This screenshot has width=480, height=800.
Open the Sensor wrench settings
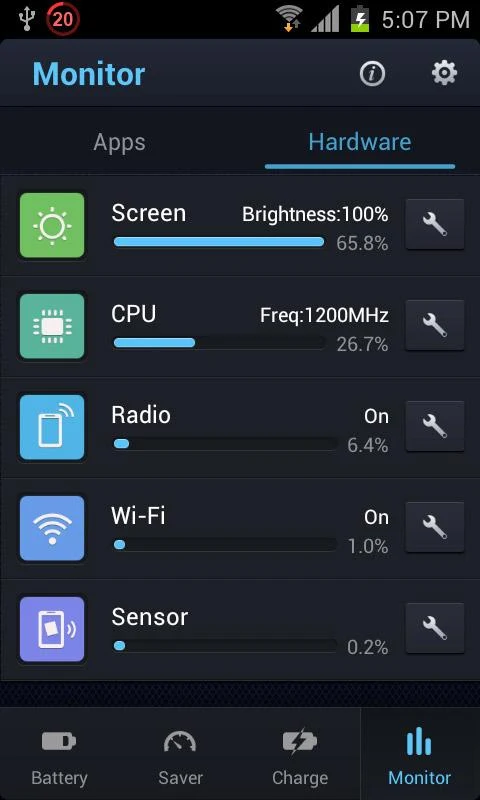pyautogui.click(x=435, y=629)
